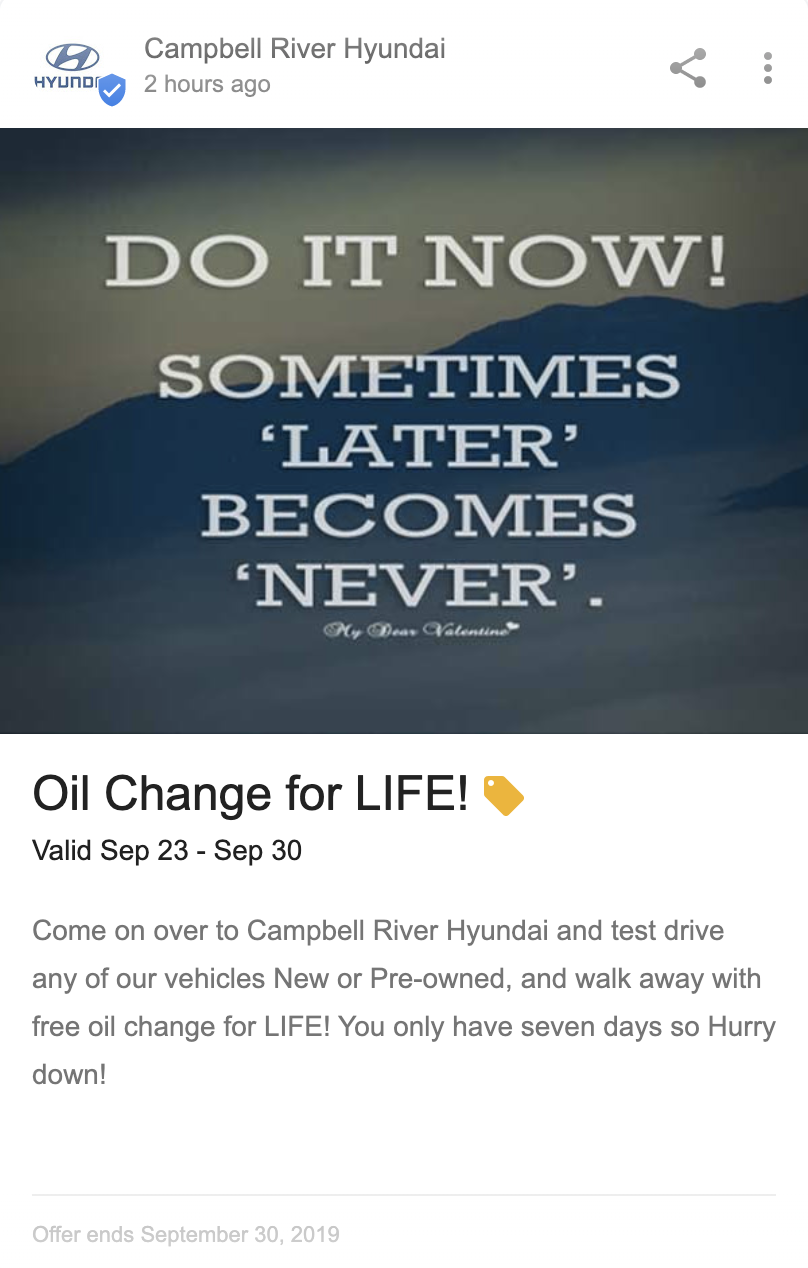Open the 'Do It Now' post image
808x1268 pixels.
click(404, 430)
